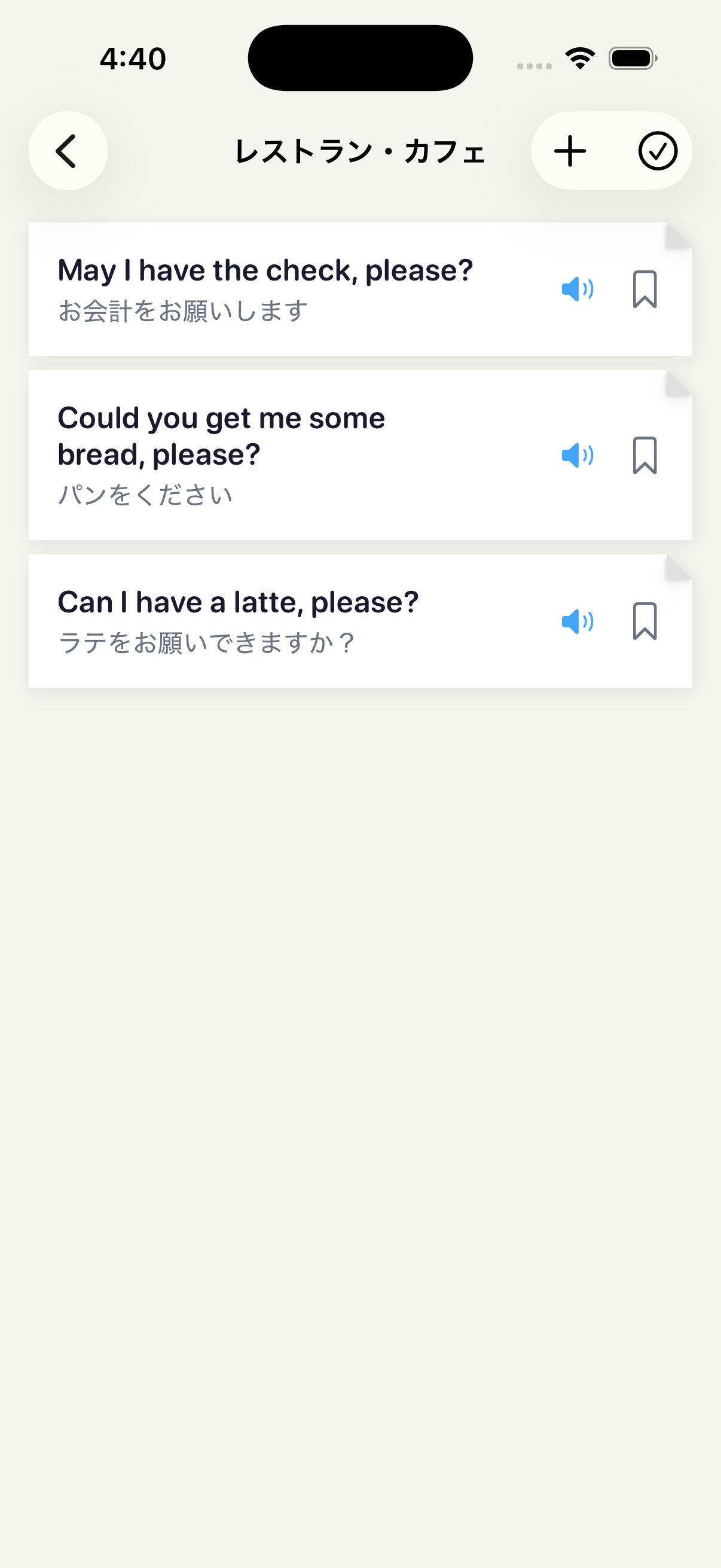Select the Japanese text パンをください
Screen dimensions: 721x1568
tap(145, 493)
